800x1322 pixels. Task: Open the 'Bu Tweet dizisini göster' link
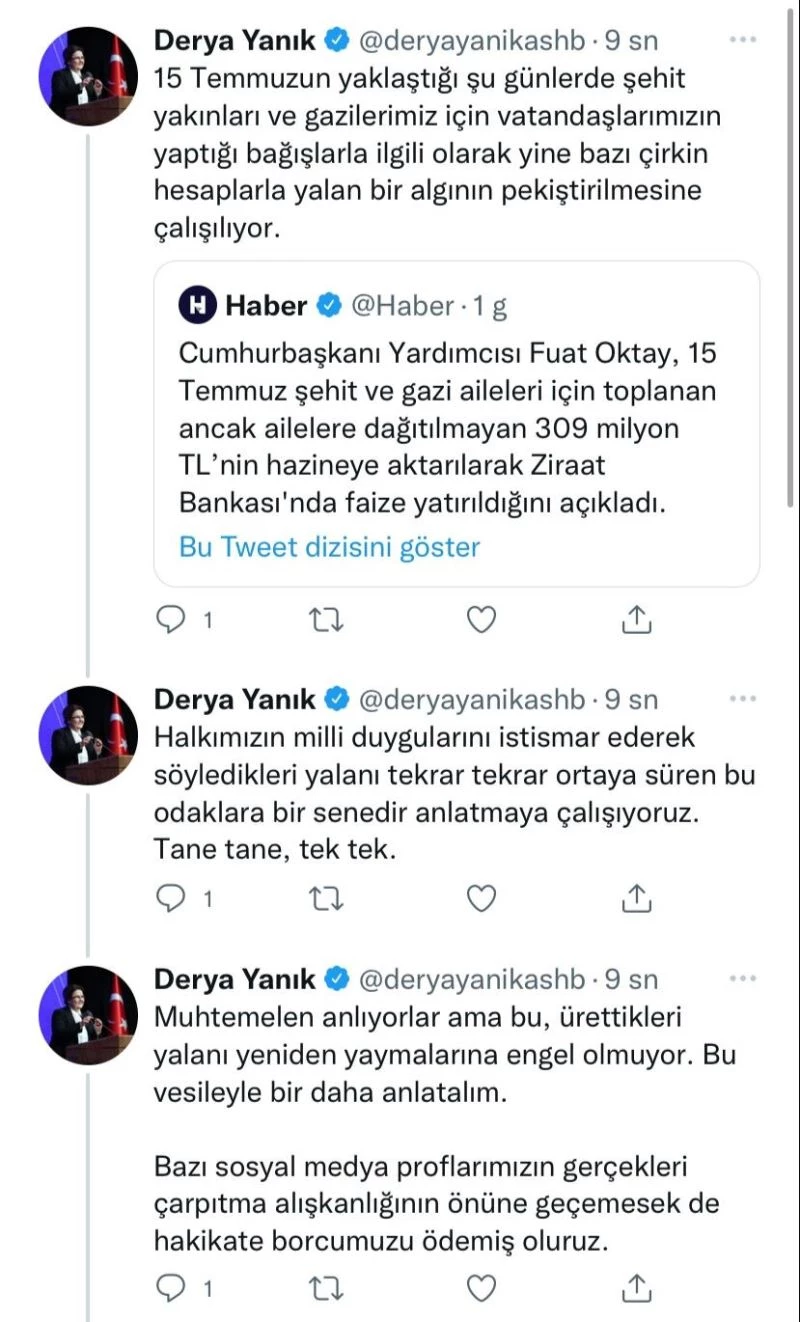[x=330, y=547]
